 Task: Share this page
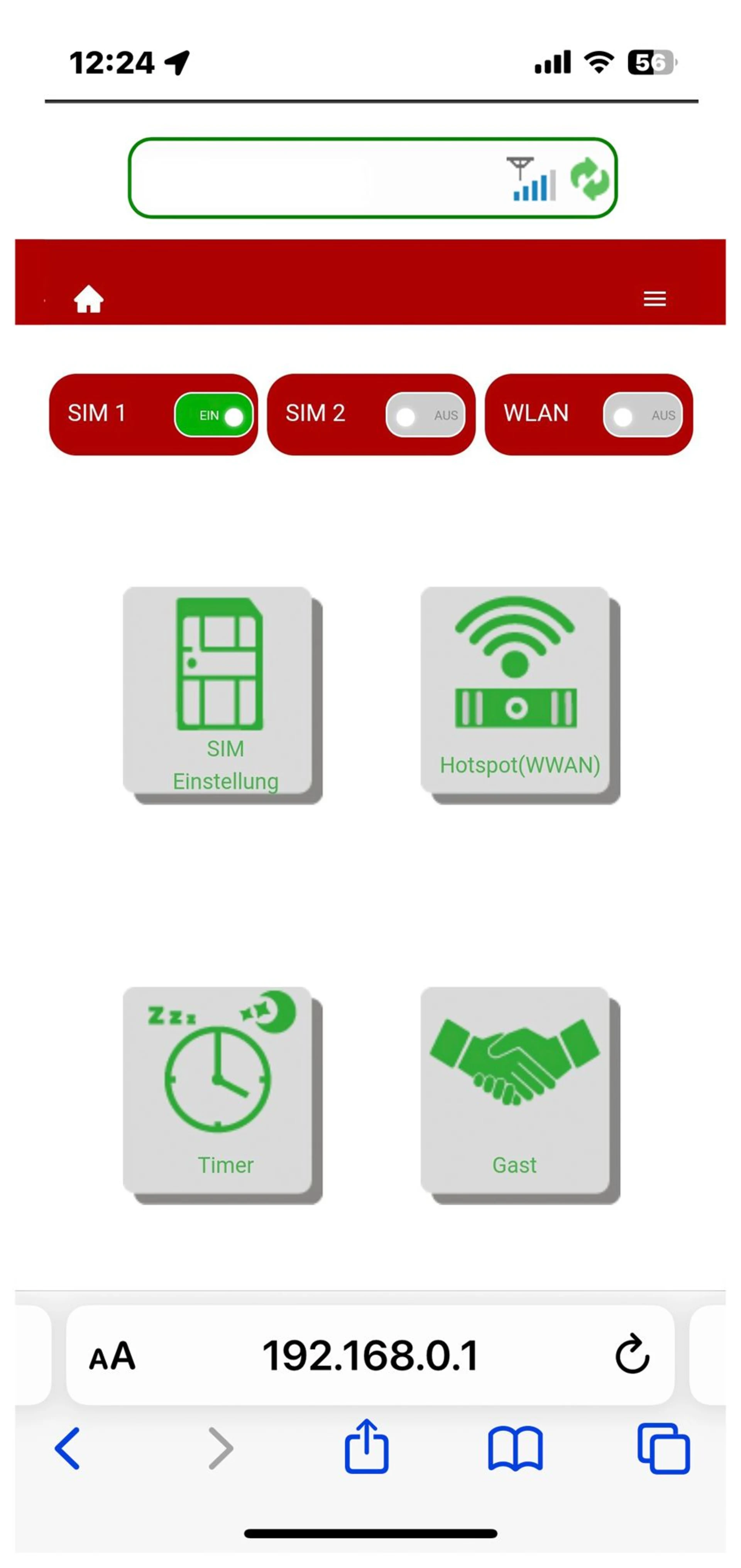(367, 1448)
